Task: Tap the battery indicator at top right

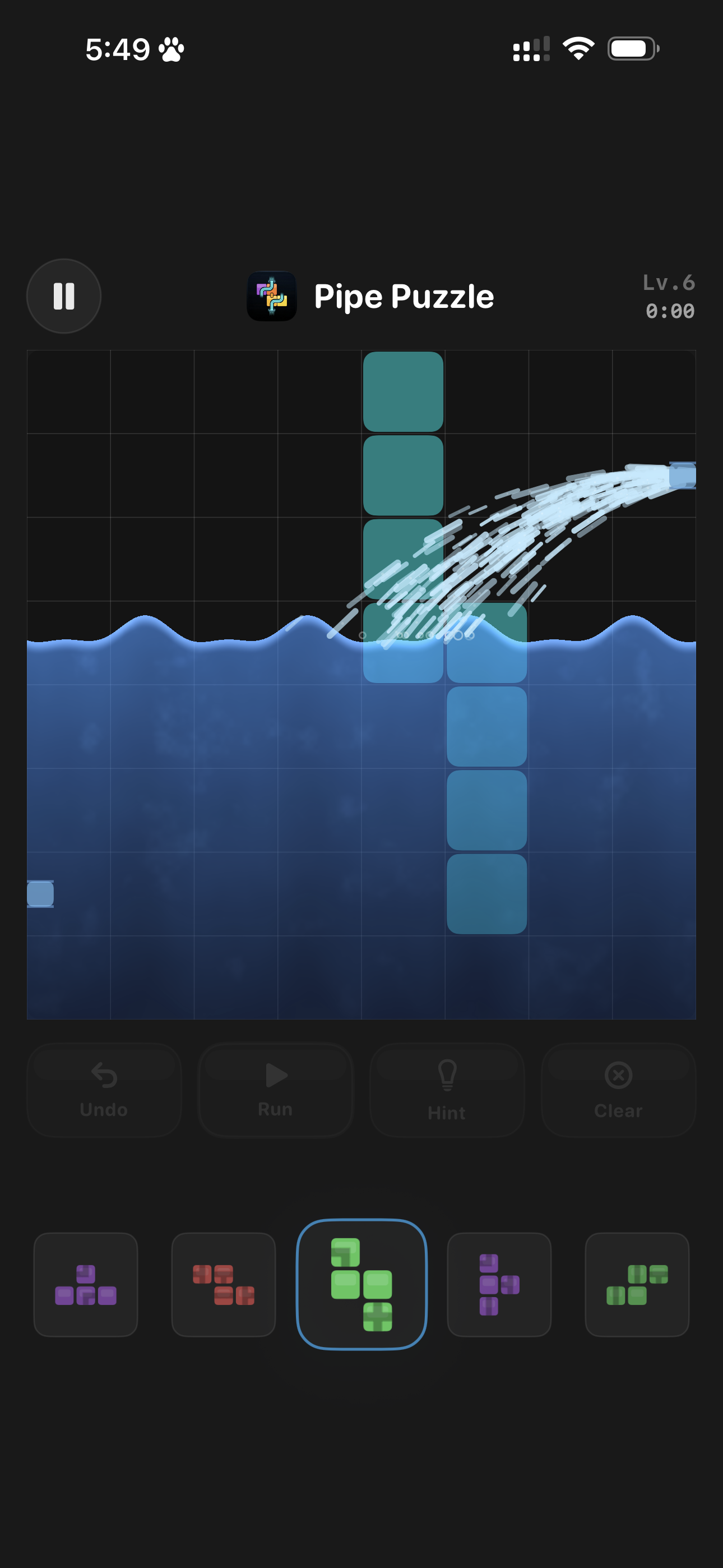Action: point(631,48)
